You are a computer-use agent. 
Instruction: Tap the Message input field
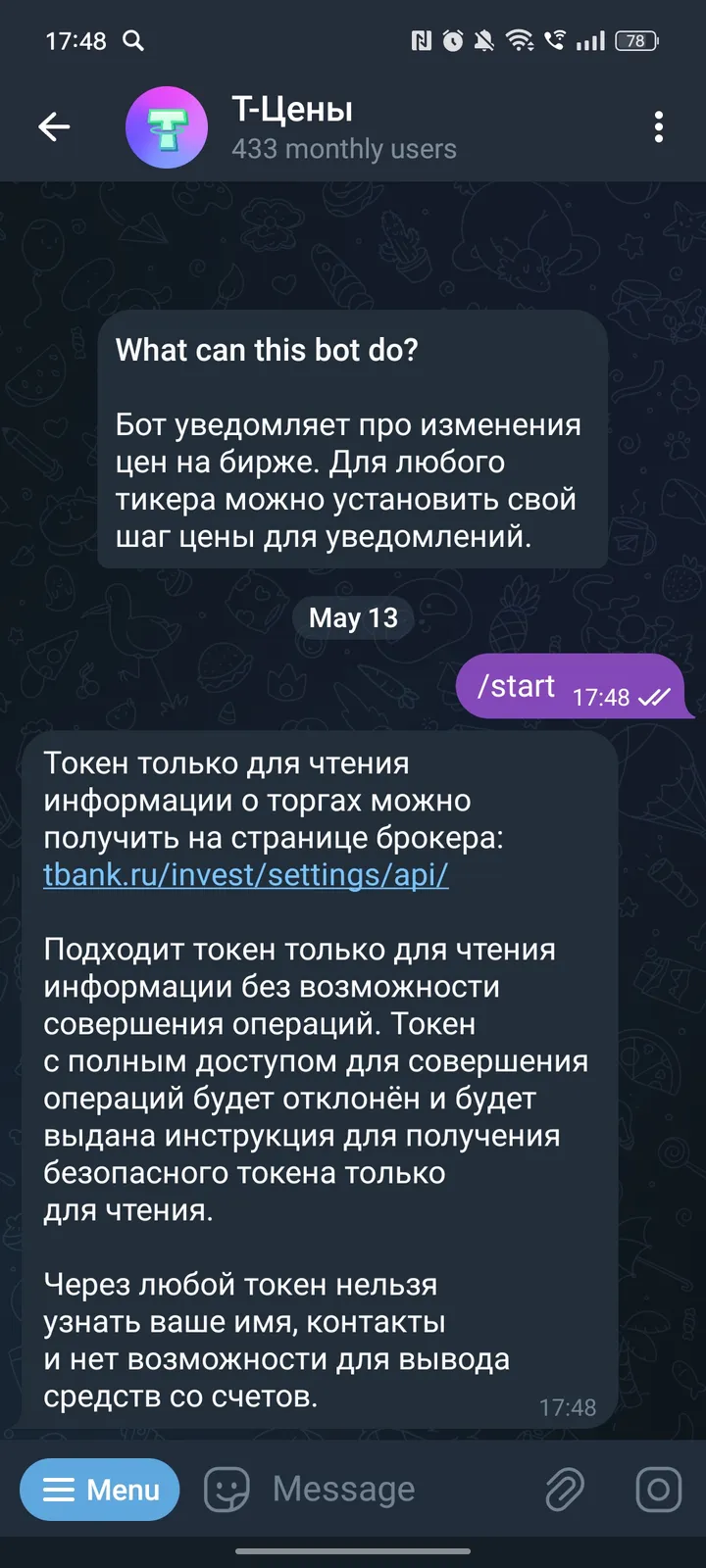click(343, 1489)
